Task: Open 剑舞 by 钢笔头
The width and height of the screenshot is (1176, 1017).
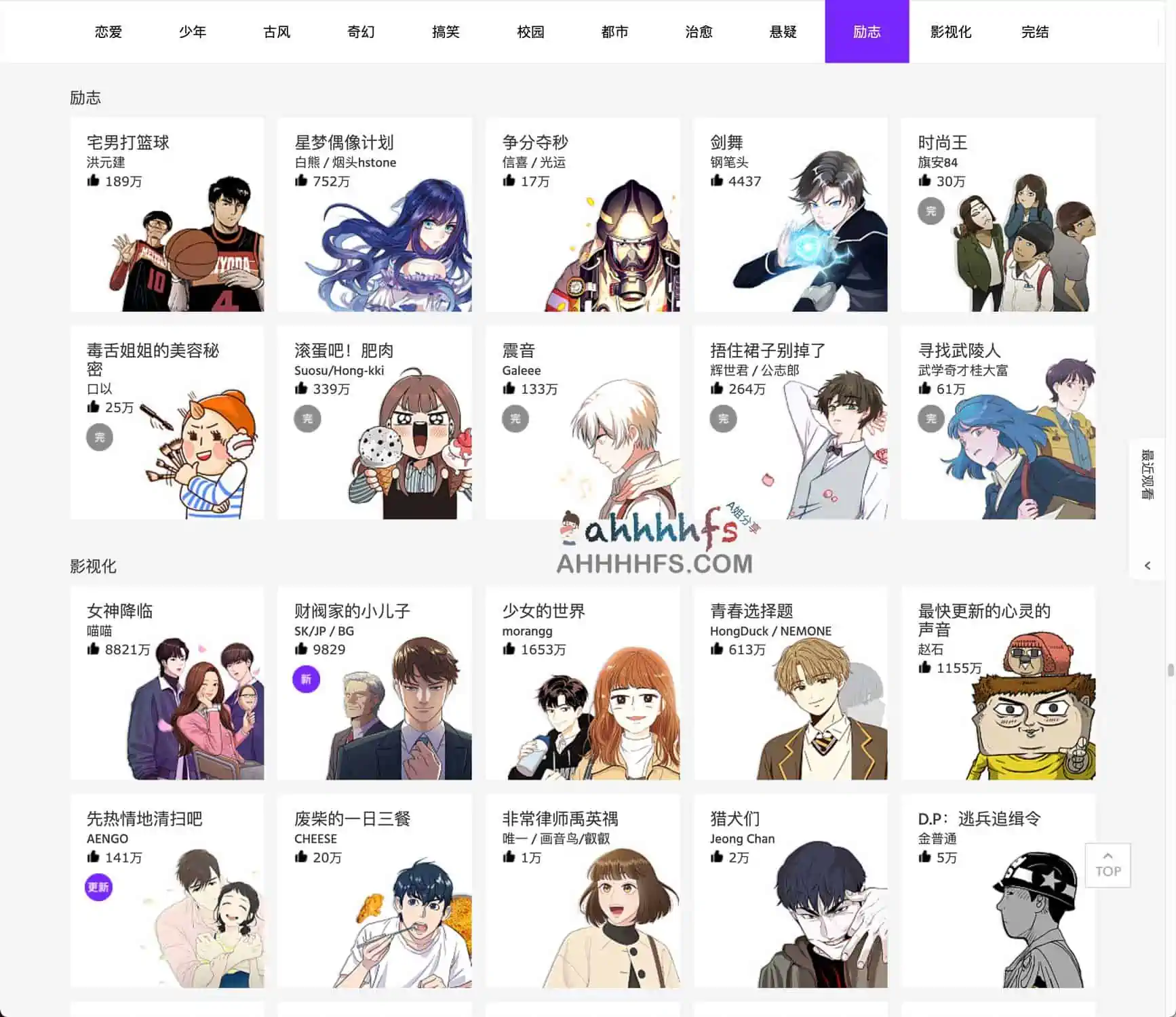Action: [x=790, y=214]
